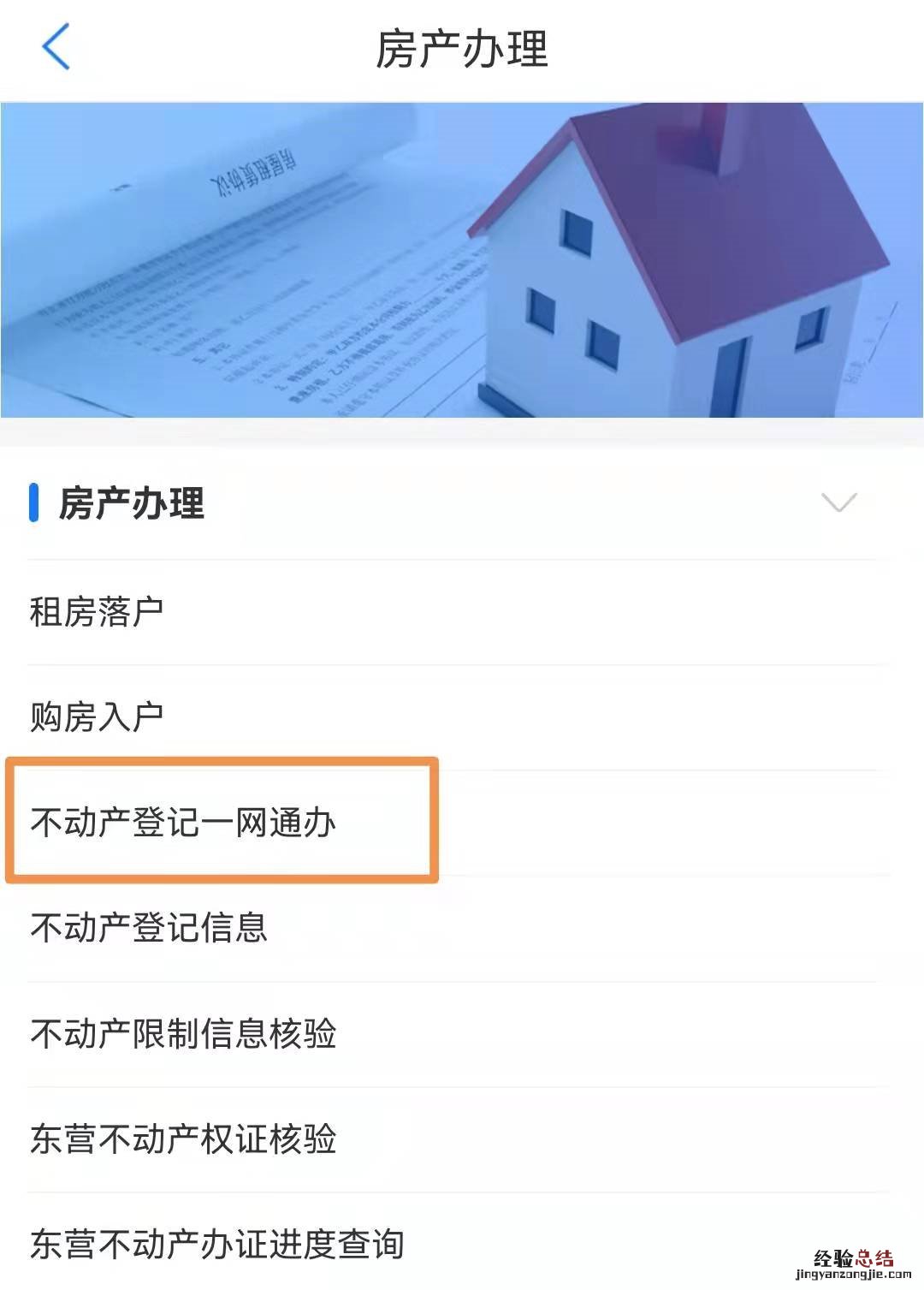Open 不动产限制信息核验

click(184, 1034)
